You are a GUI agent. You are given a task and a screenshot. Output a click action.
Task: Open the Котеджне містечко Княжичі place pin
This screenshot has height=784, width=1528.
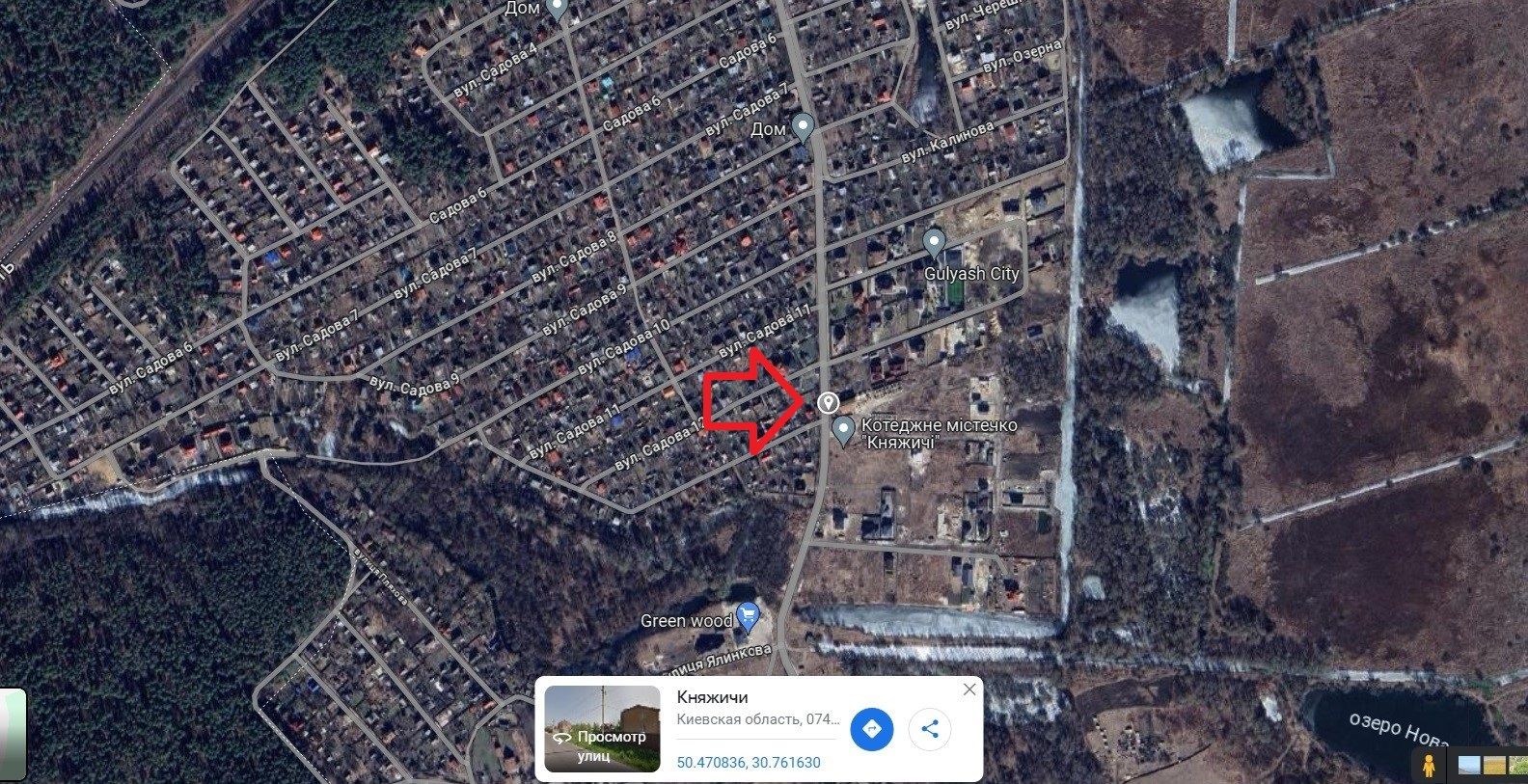coord(844,429)
